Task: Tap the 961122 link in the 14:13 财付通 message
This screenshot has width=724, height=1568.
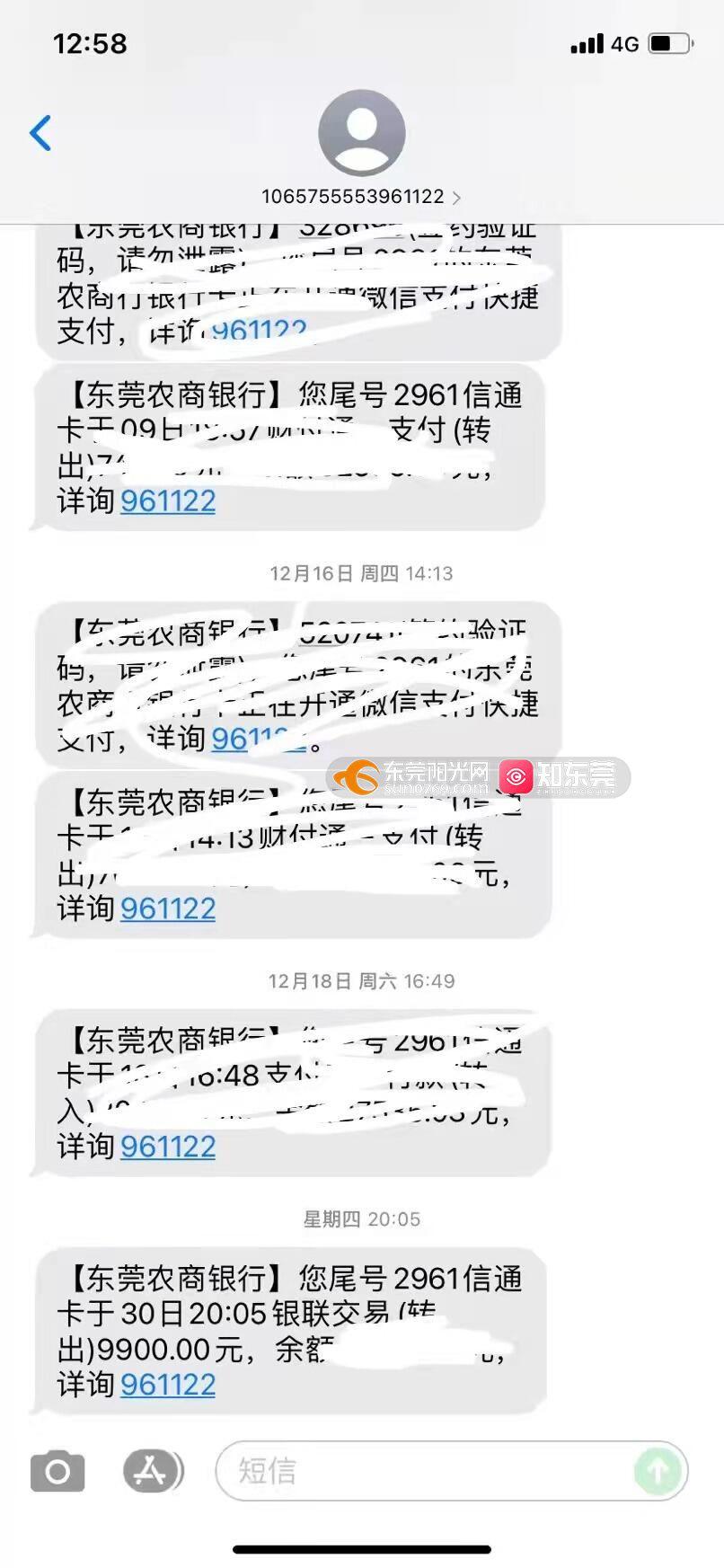Action: click(168, 908)
